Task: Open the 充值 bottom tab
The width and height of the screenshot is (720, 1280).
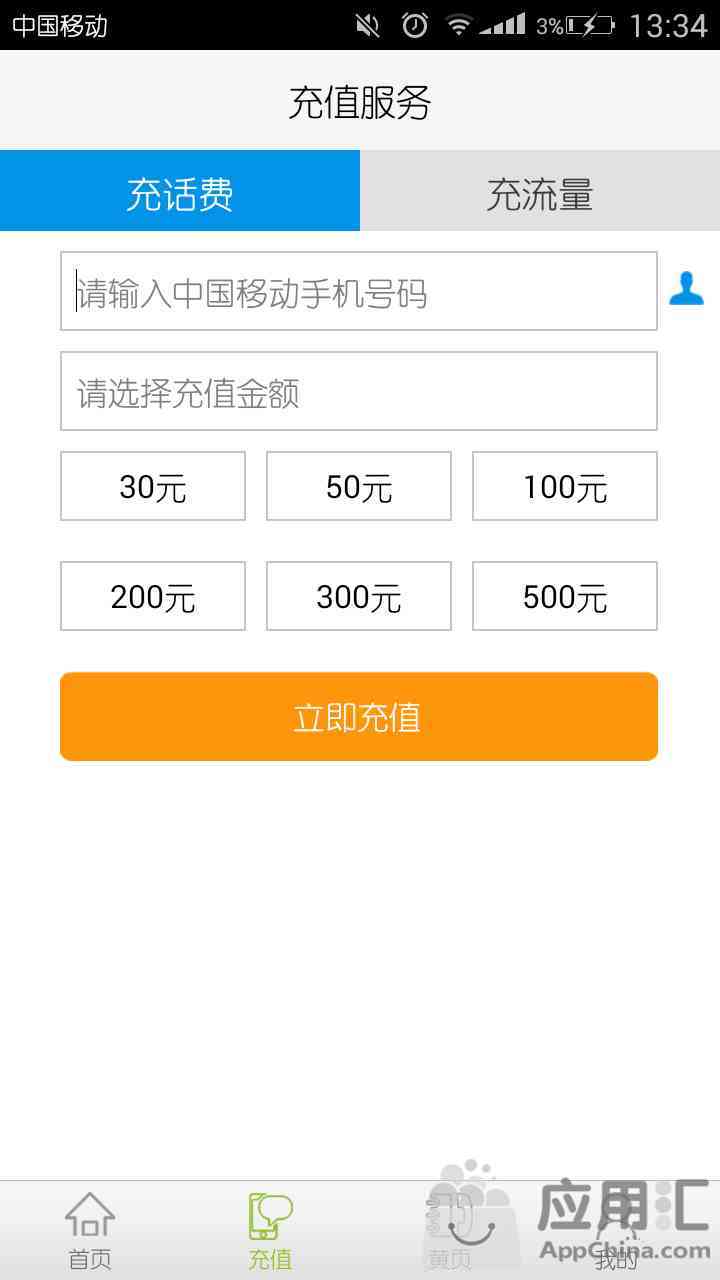Action: click(270, 1231)
